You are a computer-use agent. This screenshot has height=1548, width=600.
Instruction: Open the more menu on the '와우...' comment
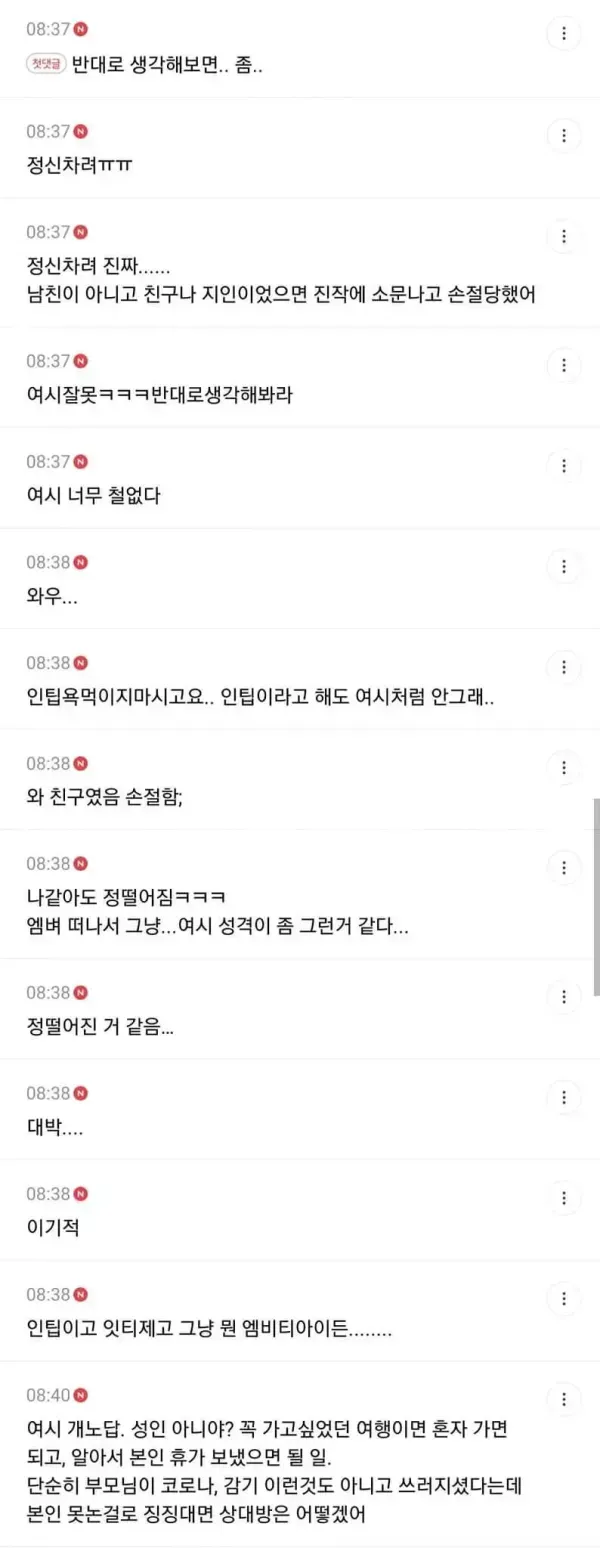coord(564,566)
